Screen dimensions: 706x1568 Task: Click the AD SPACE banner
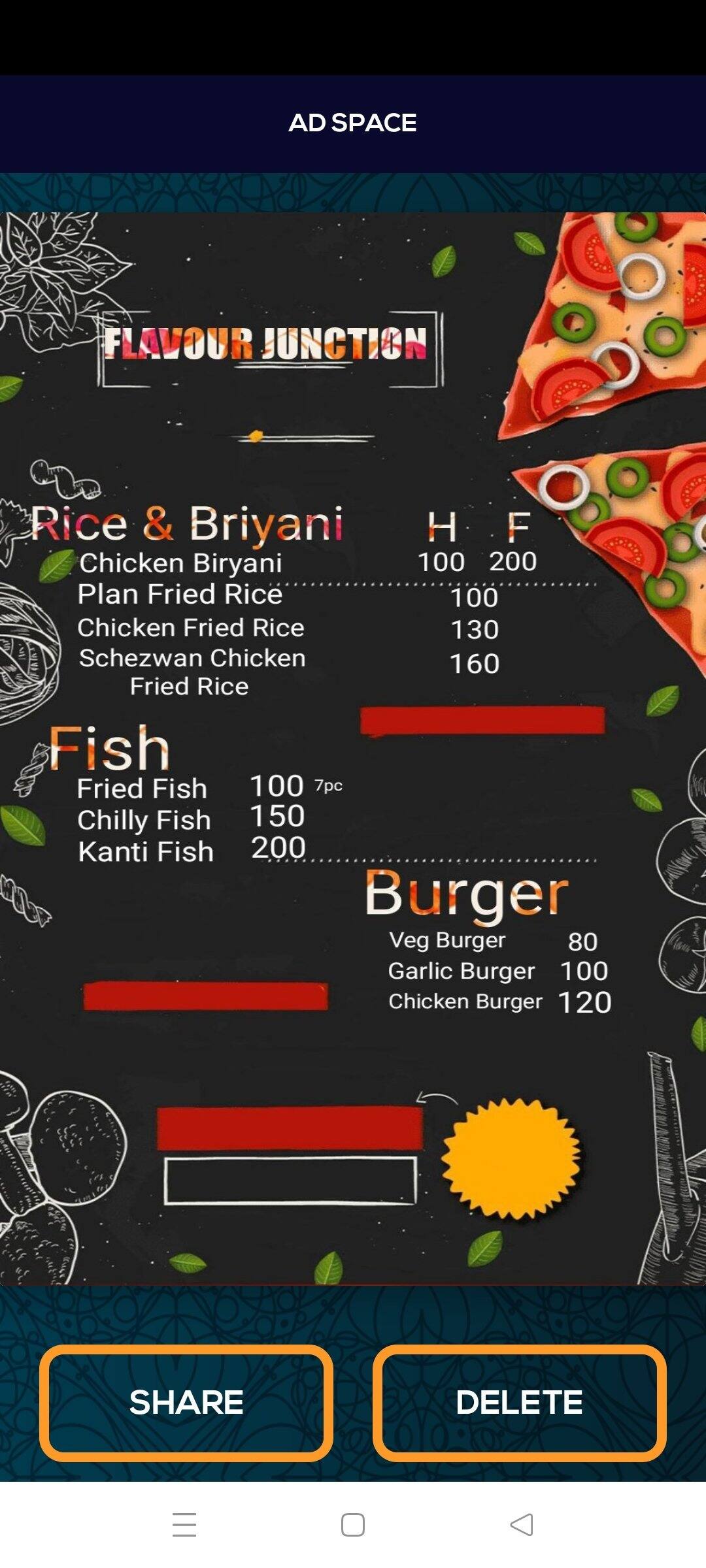click(x=353, y=123)
